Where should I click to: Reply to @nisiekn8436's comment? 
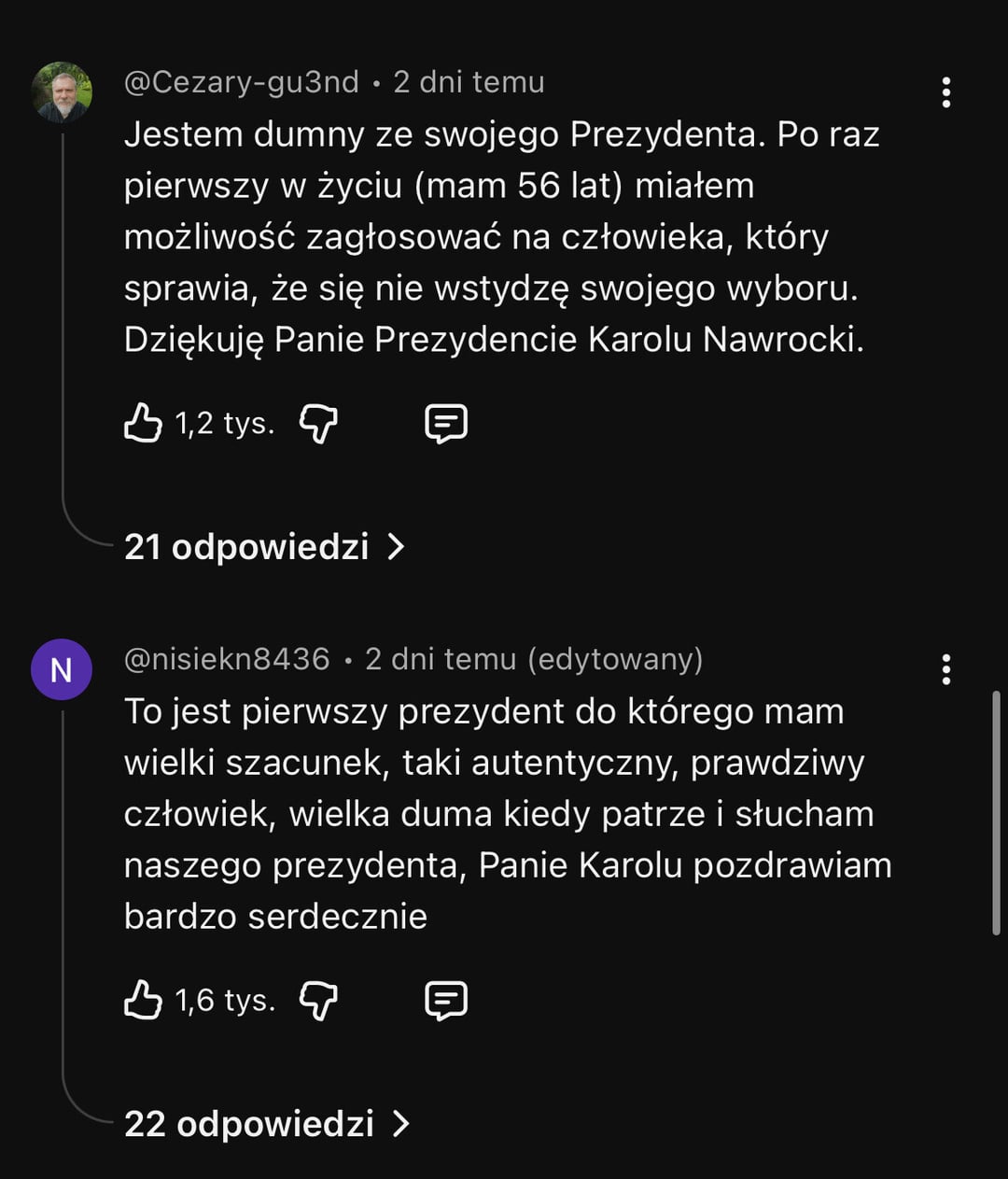pos(446,1000)
